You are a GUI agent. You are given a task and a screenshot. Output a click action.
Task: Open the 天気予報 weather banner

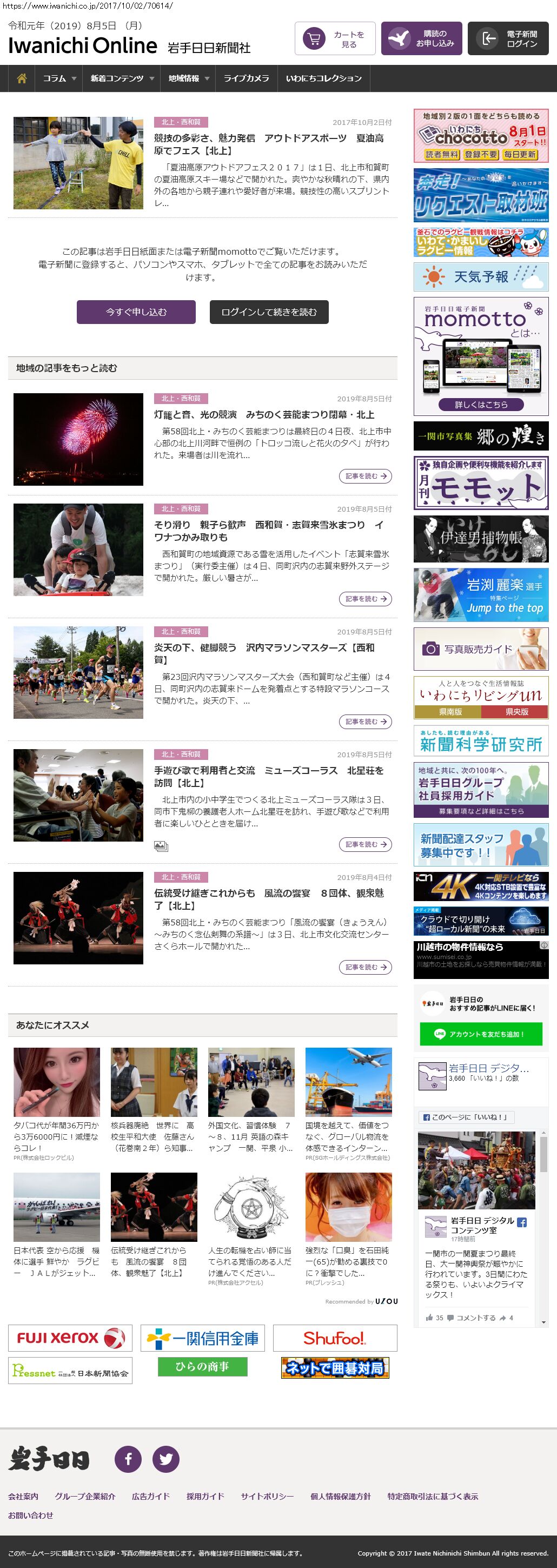point(481,277)
